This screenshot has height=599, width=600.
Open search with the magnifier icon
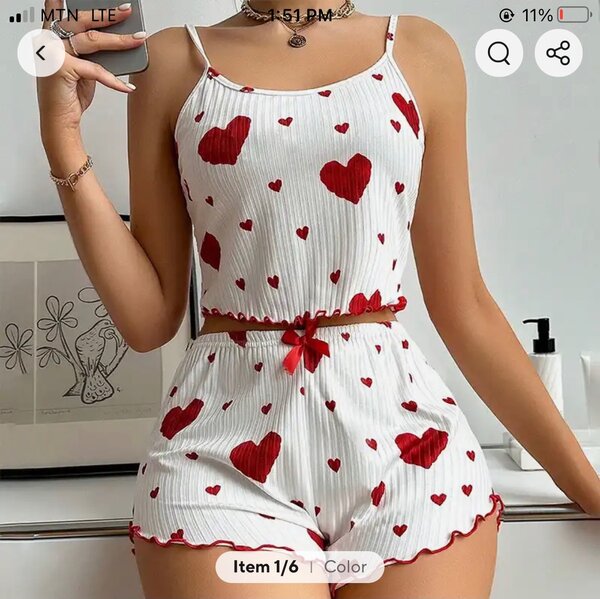point(498,53)
